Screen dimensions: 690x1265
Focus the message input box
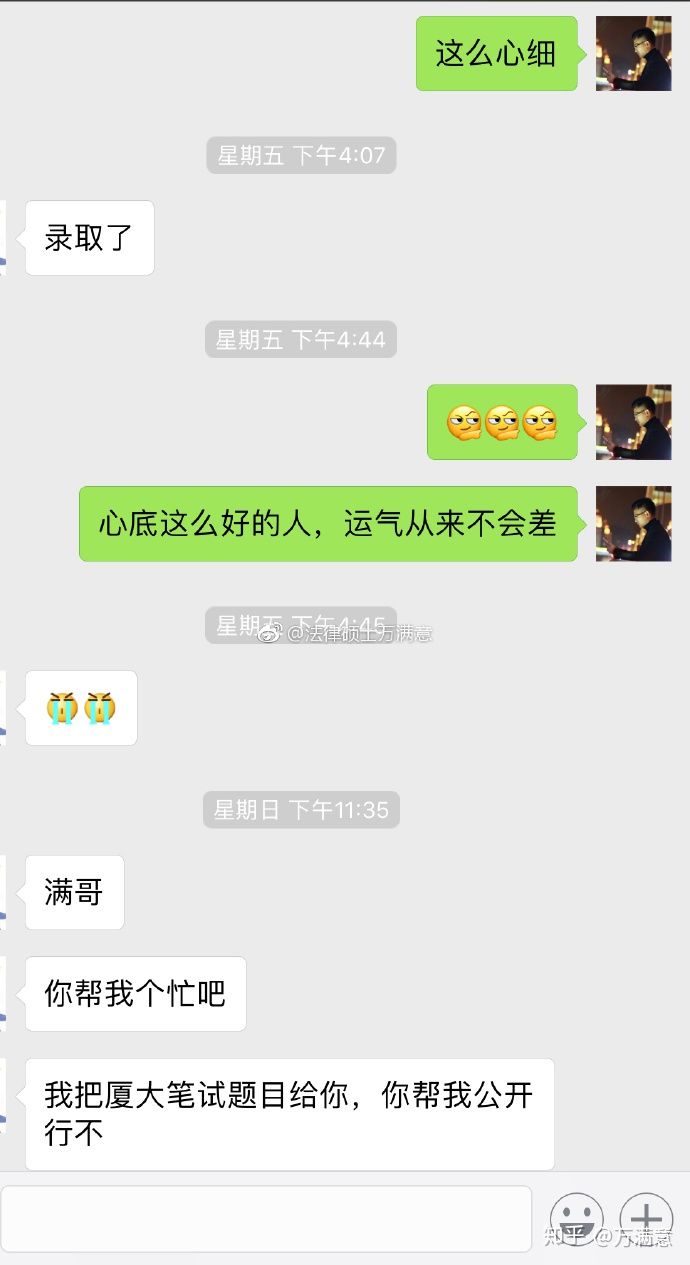266,1218
